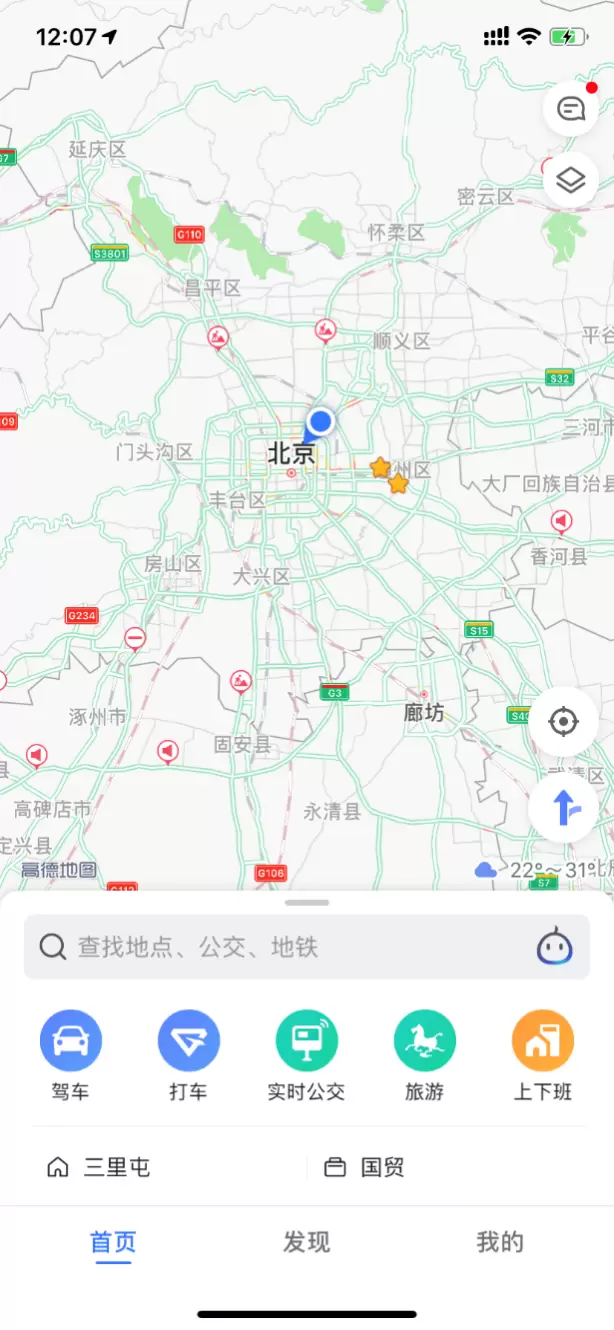614x1330 pixels.
Task: Navigate home to 三里屯
Action: 100,1167
